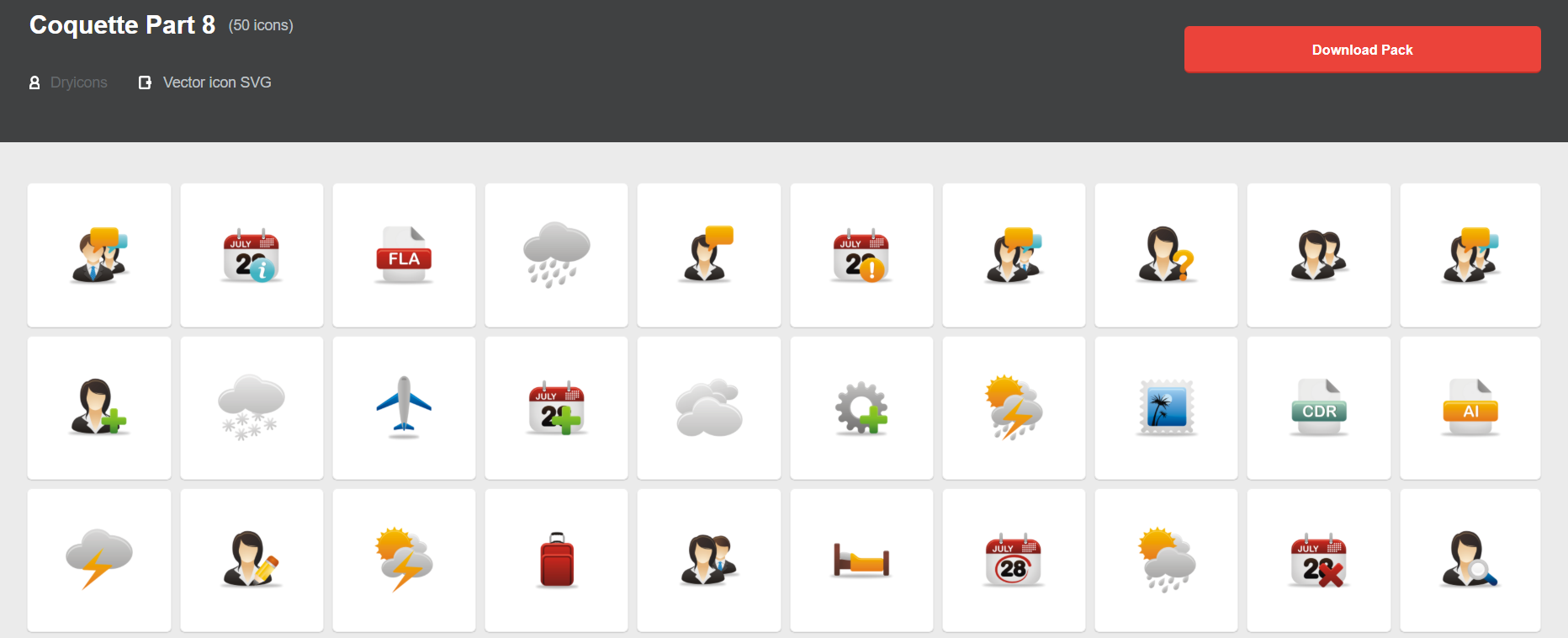Select the blue airplane icon

(404, 408)
